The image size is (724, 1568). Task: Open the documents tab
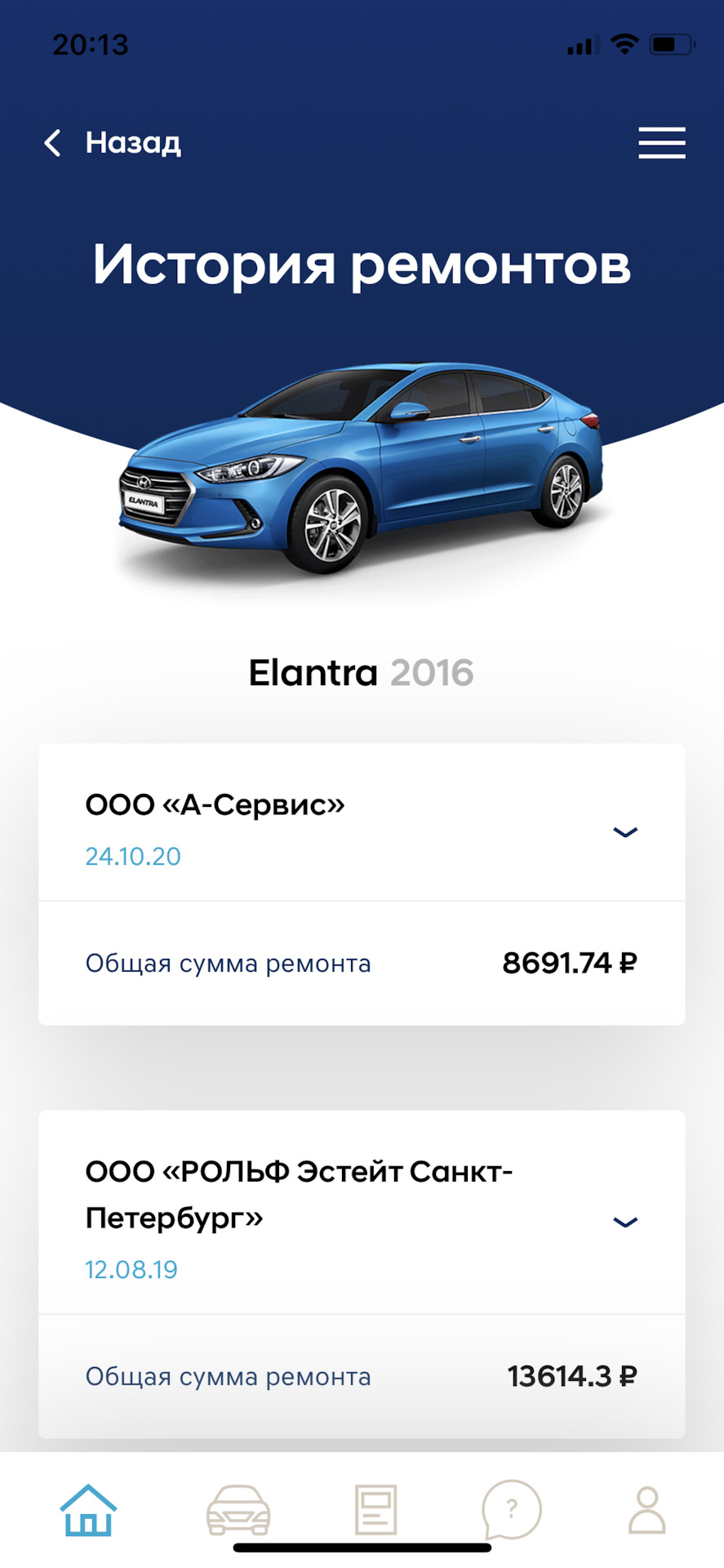click(375, 1511)
